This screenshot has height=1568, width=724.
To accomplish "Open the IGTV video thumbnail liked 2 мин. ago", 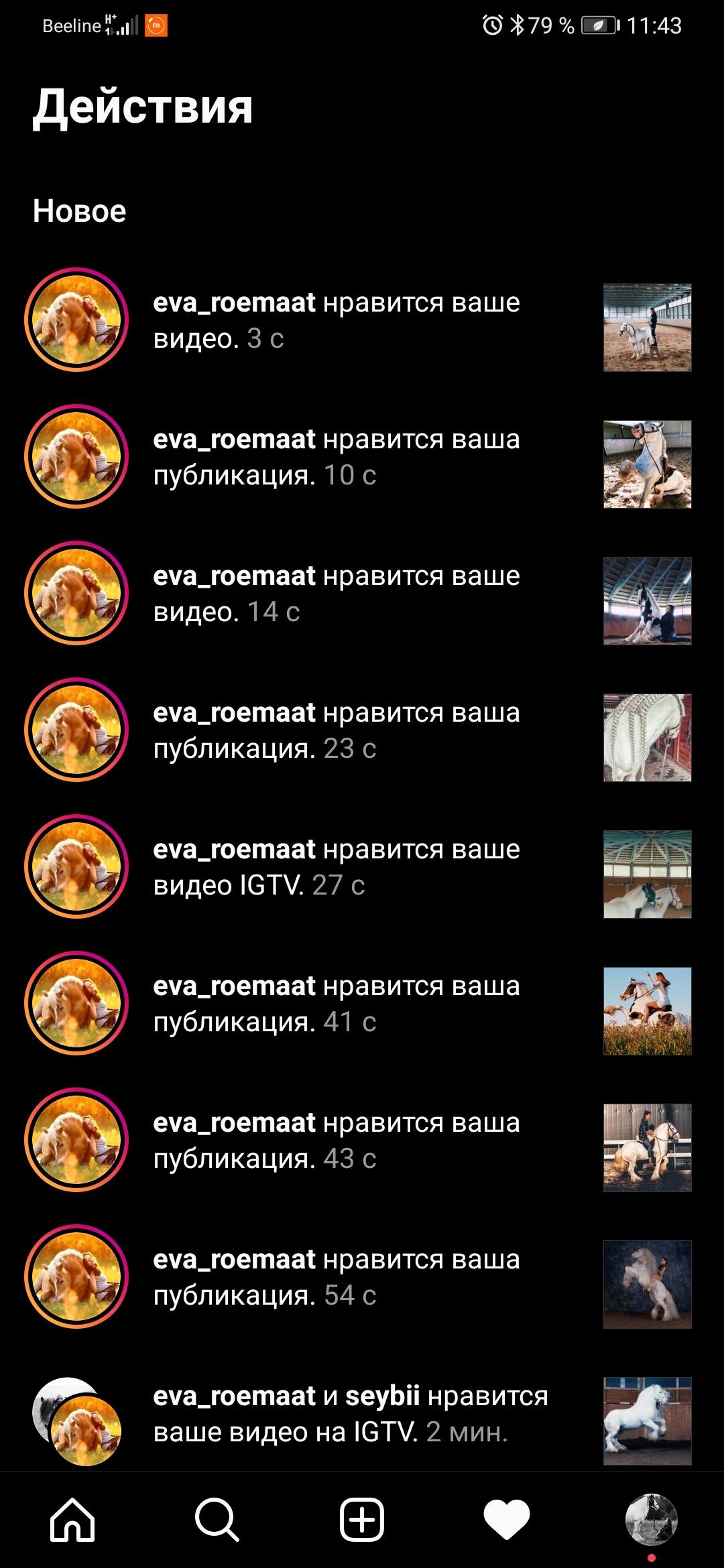I will pyautogui.click(x=647, y=1421).
